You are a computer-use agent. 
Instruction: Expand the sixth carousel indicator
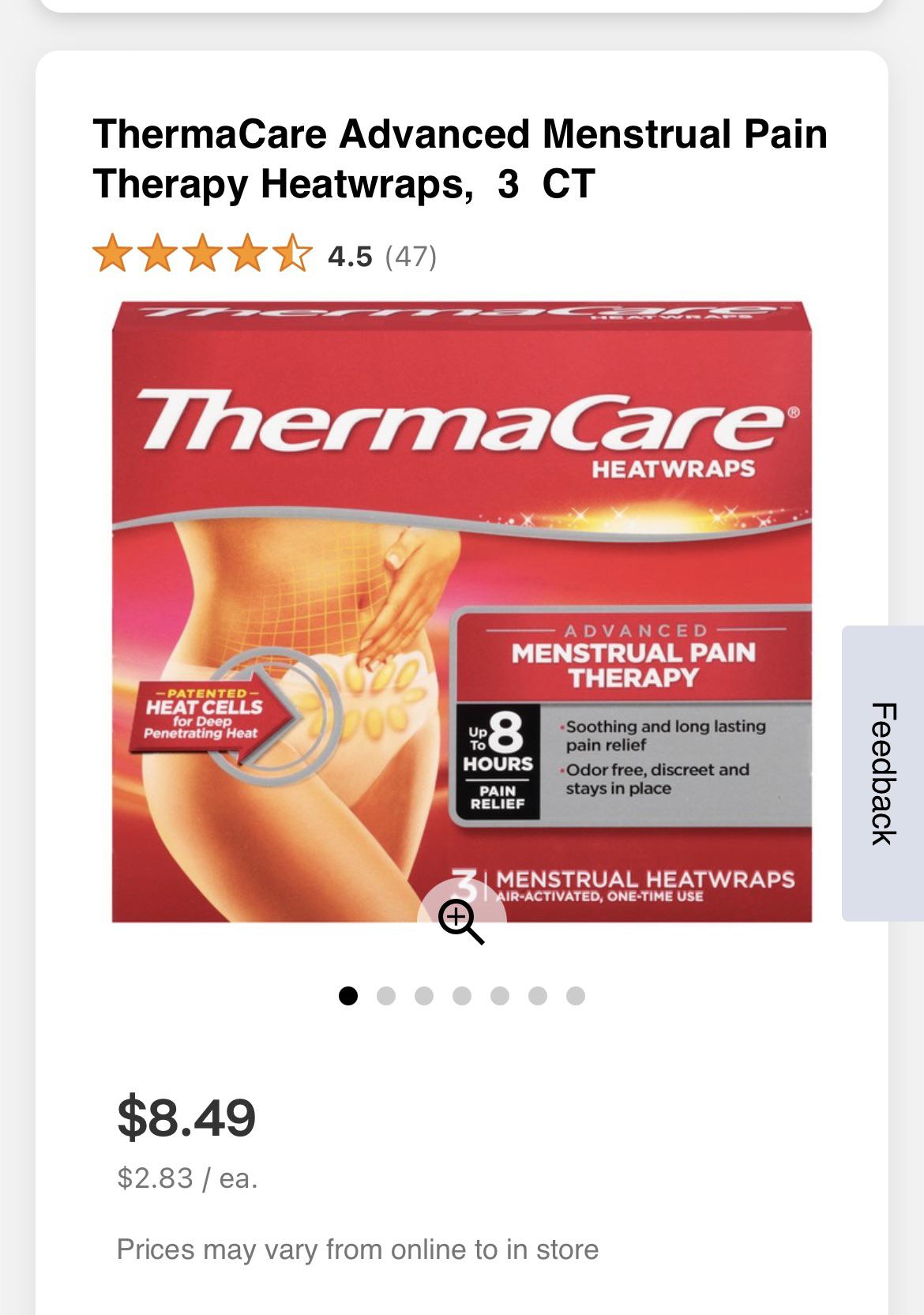pyautogui.click(x=537, y=997)
